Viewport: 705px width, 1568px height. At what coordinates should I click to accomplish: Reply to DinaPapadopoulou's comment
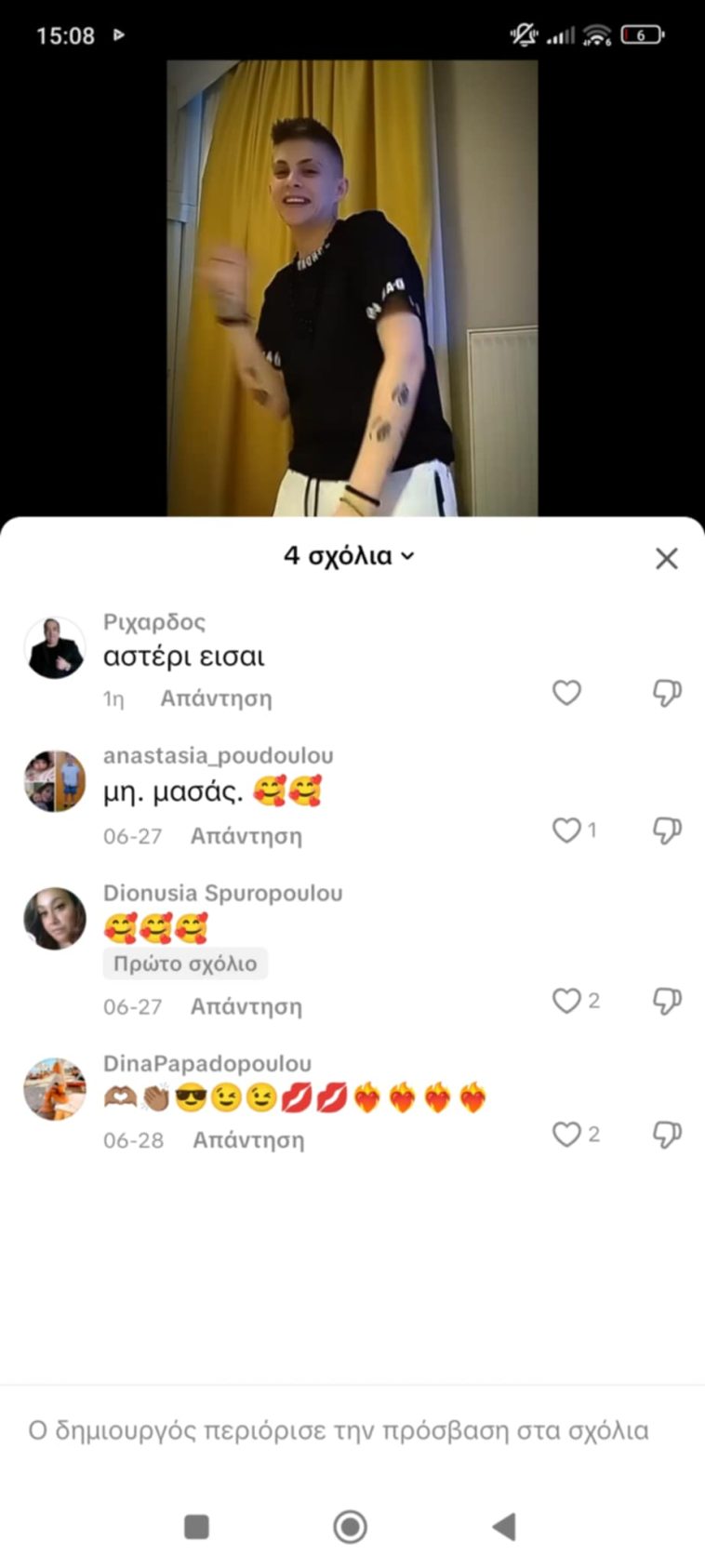coord(247,1140)
